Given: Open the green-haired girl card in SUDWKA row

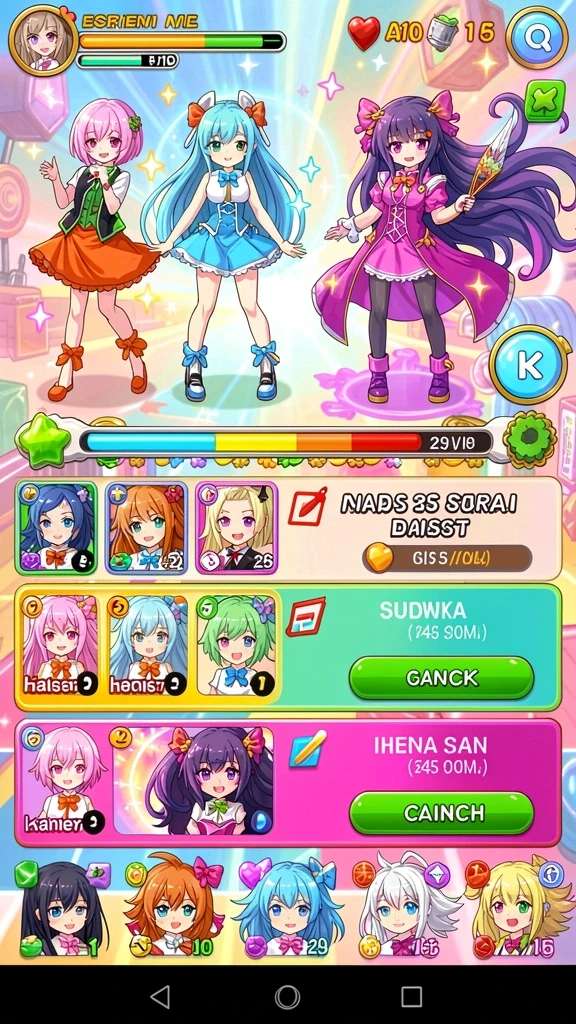Looking at the screenshot, I should point(236,645).
